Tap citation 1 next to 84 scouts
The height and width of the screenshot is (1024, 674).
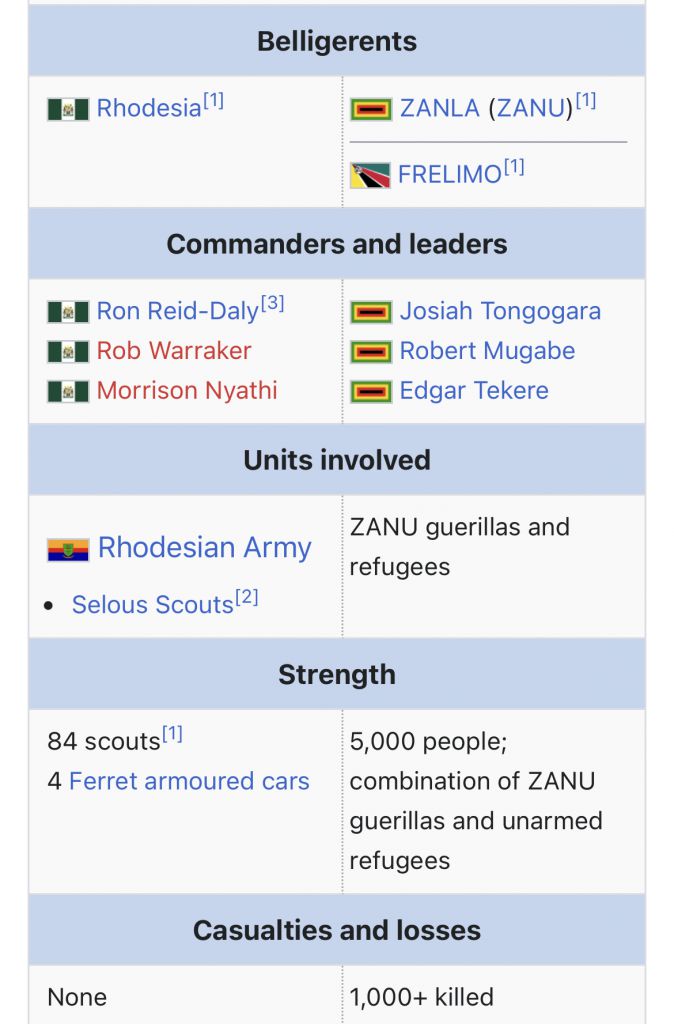point(172,735)
